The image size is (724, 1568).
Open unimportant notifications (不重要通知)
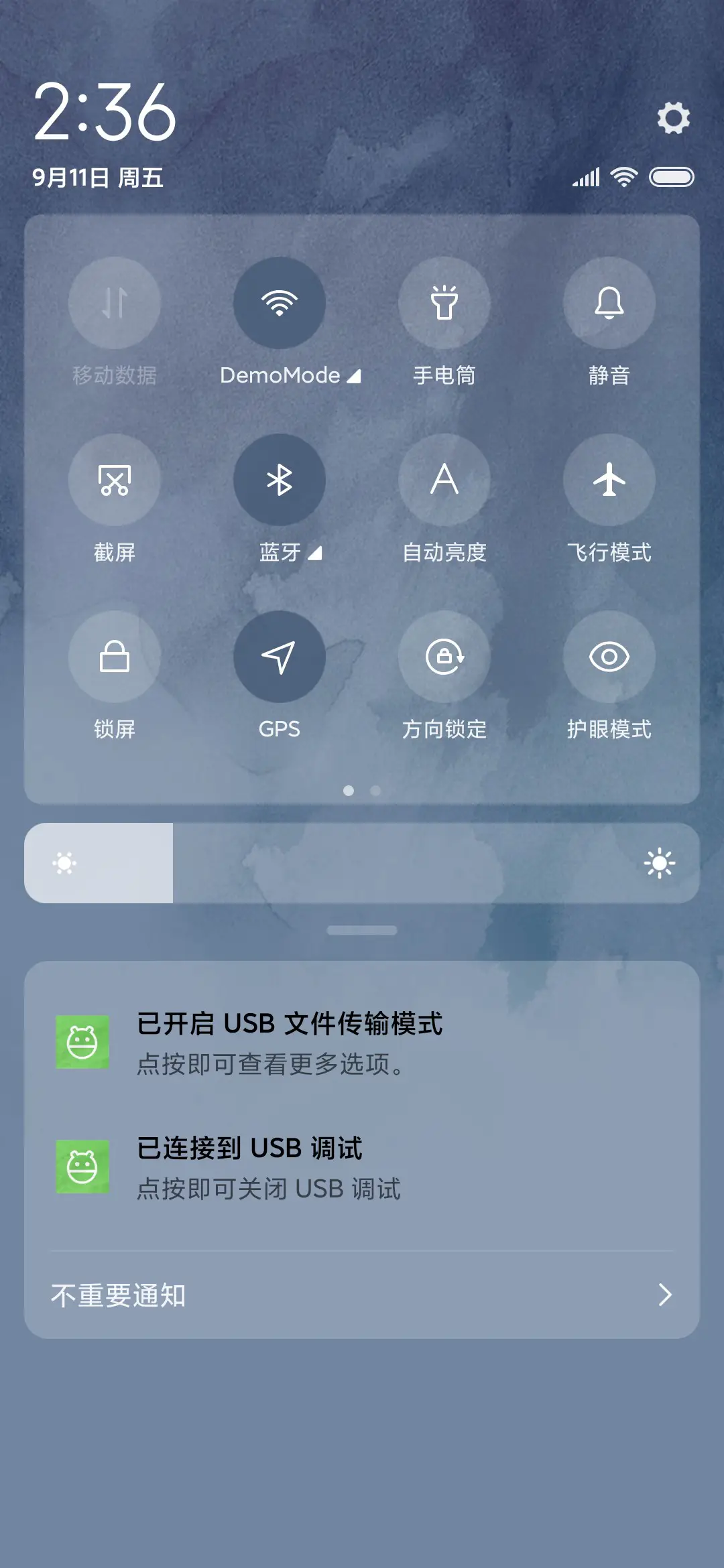coord(362,1295)
